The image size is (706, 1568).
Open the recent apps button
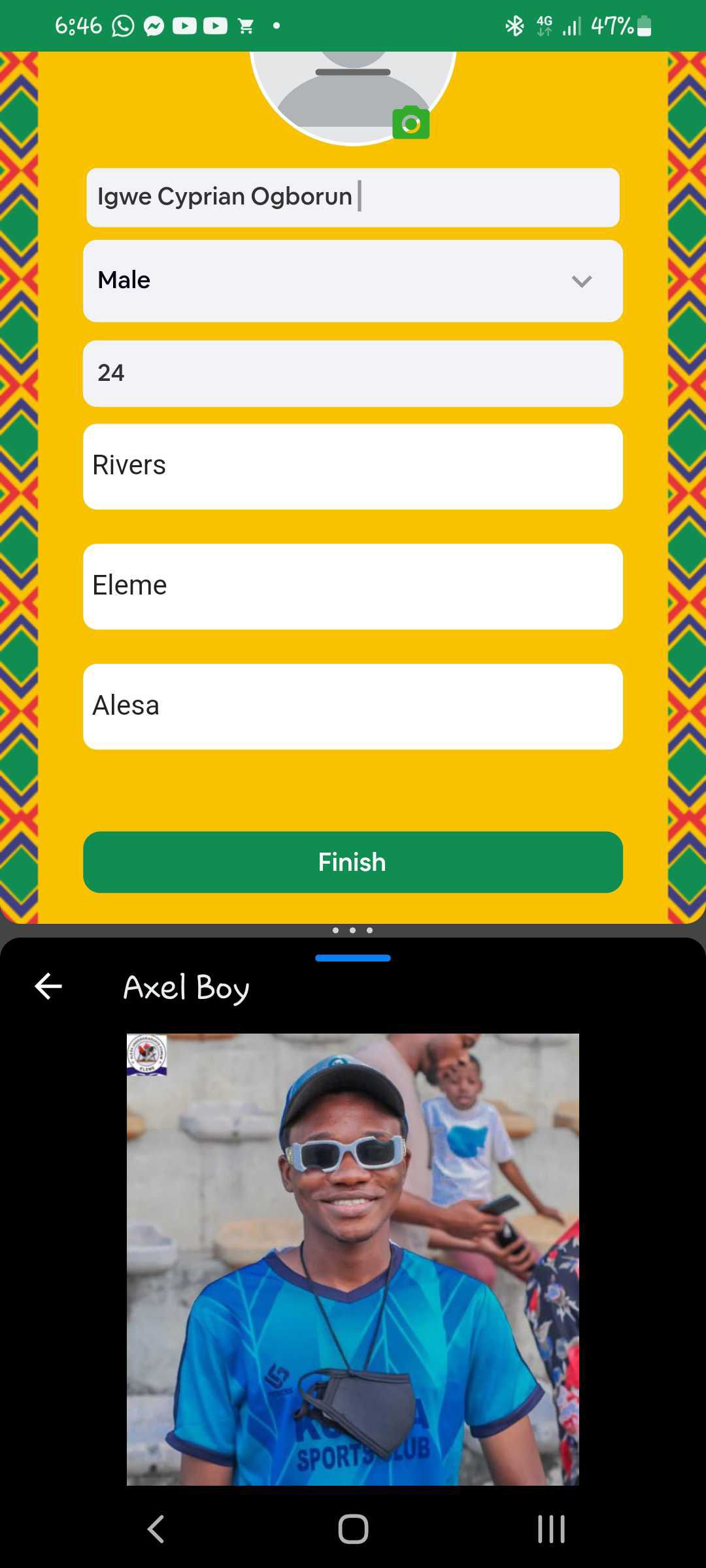click(x=550, y=1529)
